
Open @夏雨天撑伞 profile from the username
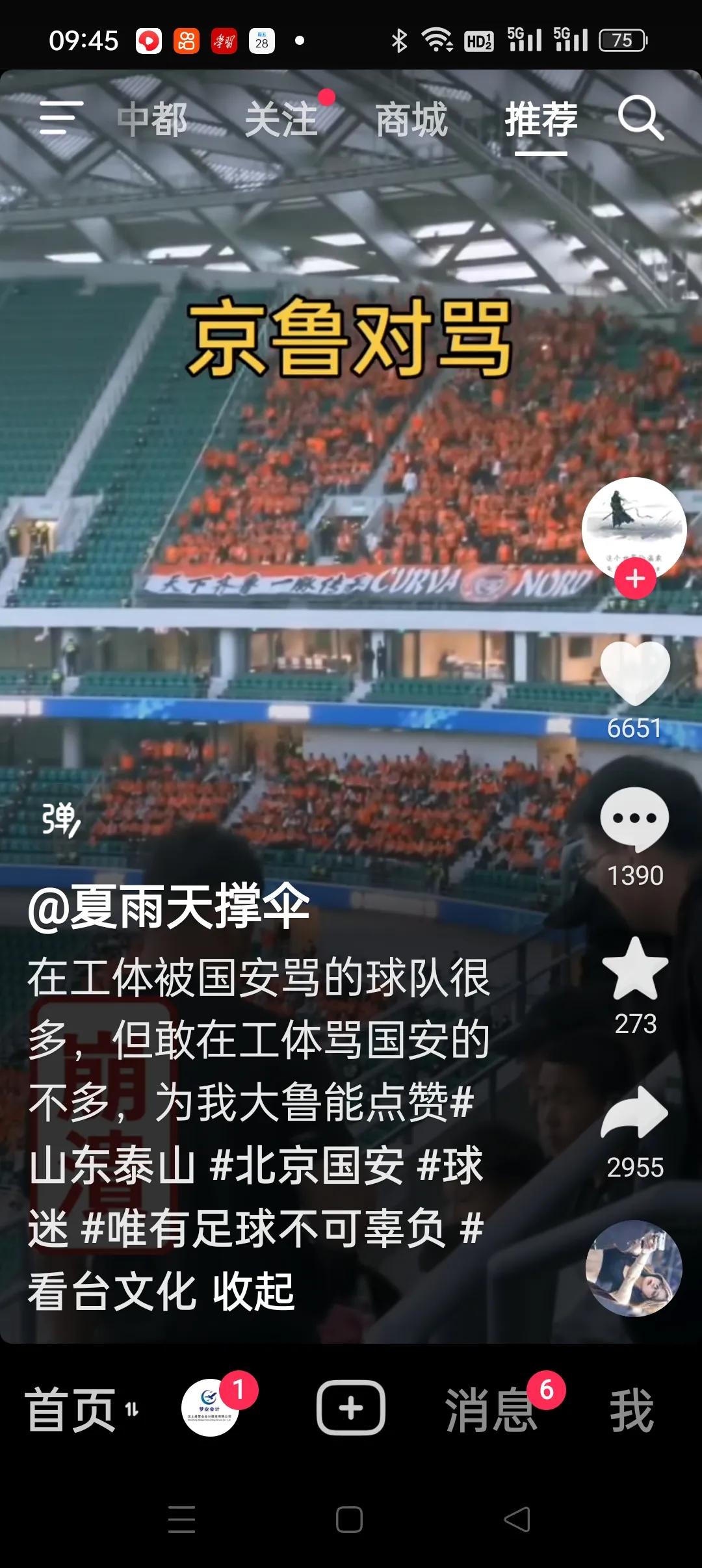tap(169, 908)
